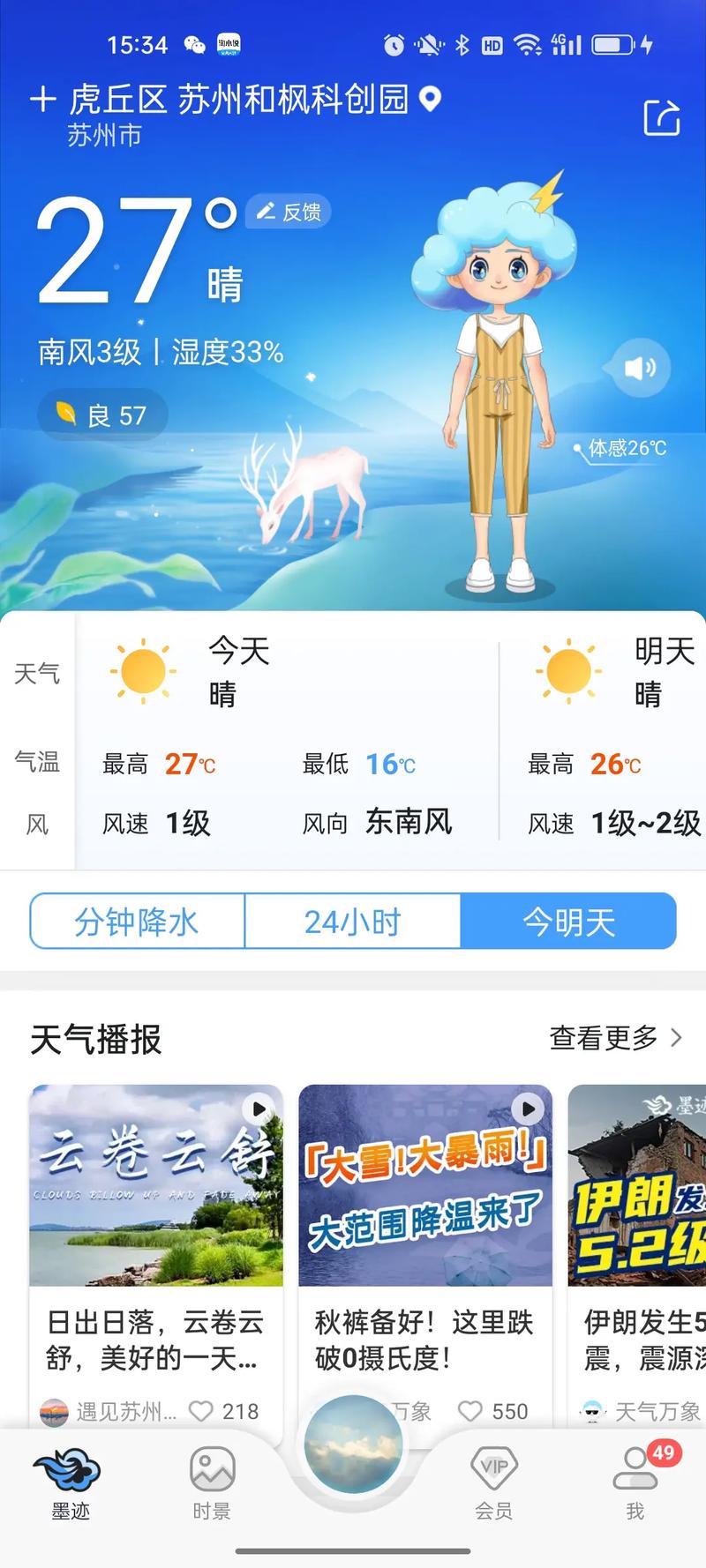Open the air quality 良 57 badge
The height and width of the screenshot is (1568, 706).
pos(102,414)
